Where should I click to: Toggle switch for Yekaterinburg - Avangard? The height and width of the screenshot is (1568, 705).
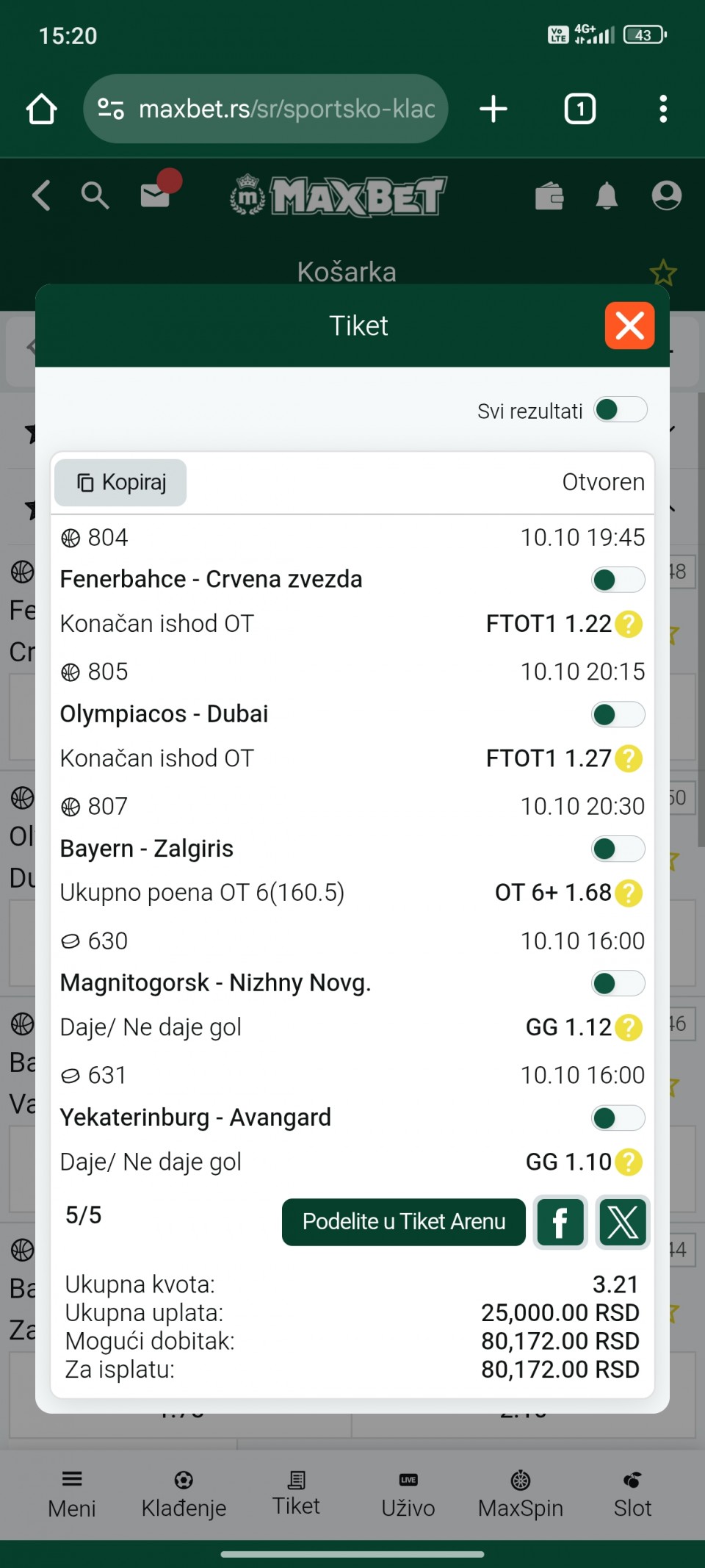tap(618, 1118)
